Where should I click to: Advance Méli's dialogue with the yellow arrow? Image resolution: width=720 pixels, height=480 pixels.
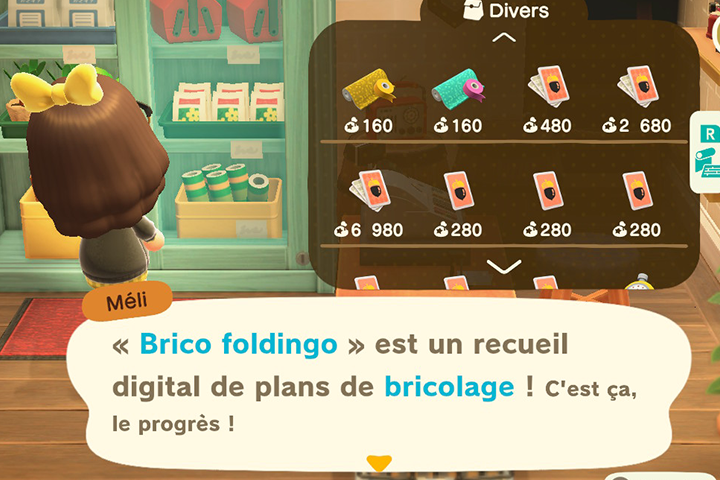(378, 463)
